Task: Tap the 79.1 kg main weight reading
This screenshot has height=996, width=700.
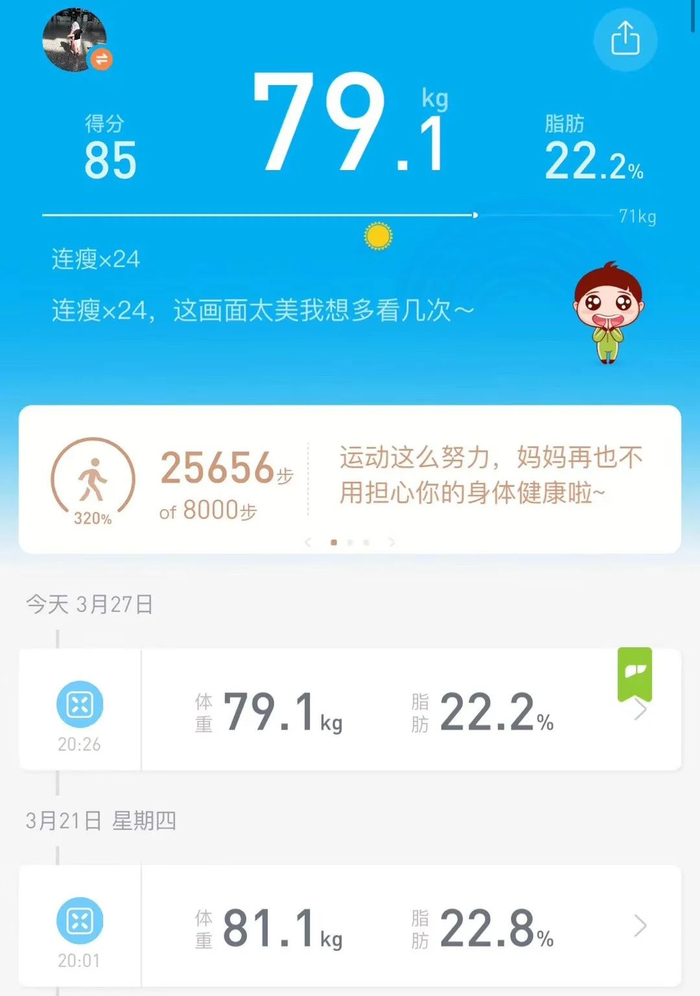Action: point(349,125)
